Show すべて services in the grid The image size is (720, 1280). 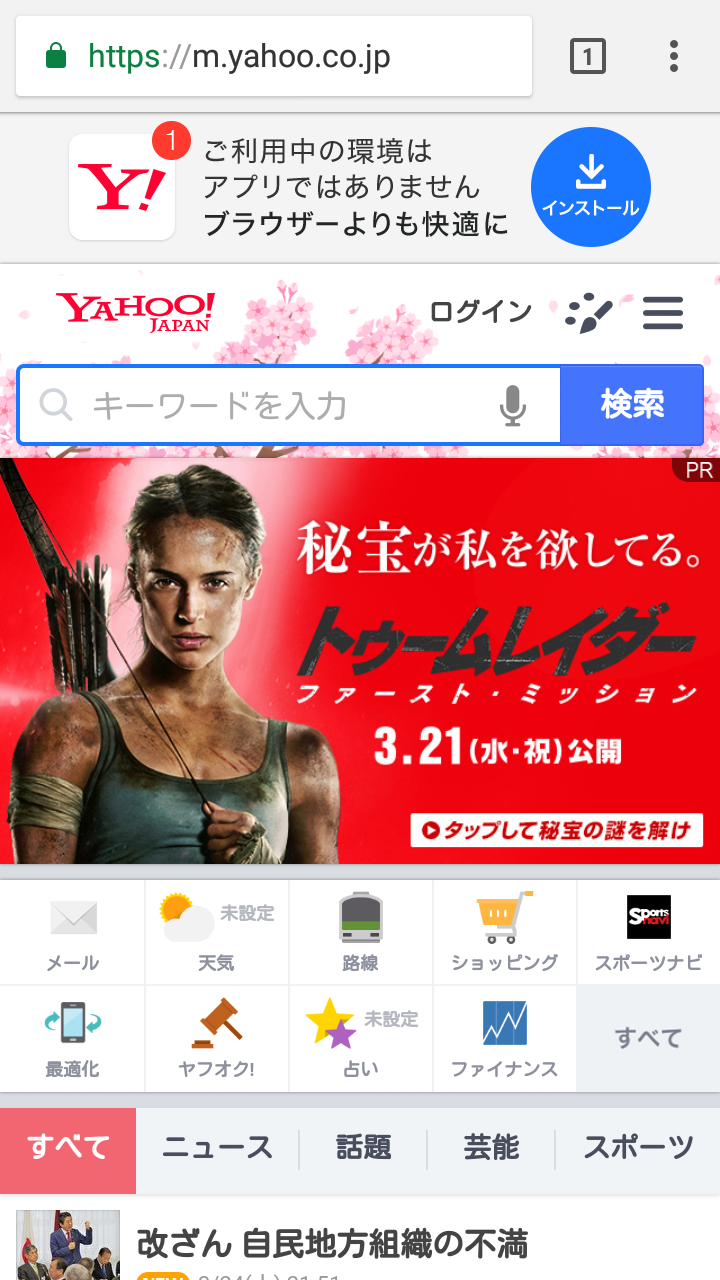(x=648, y=1038)
